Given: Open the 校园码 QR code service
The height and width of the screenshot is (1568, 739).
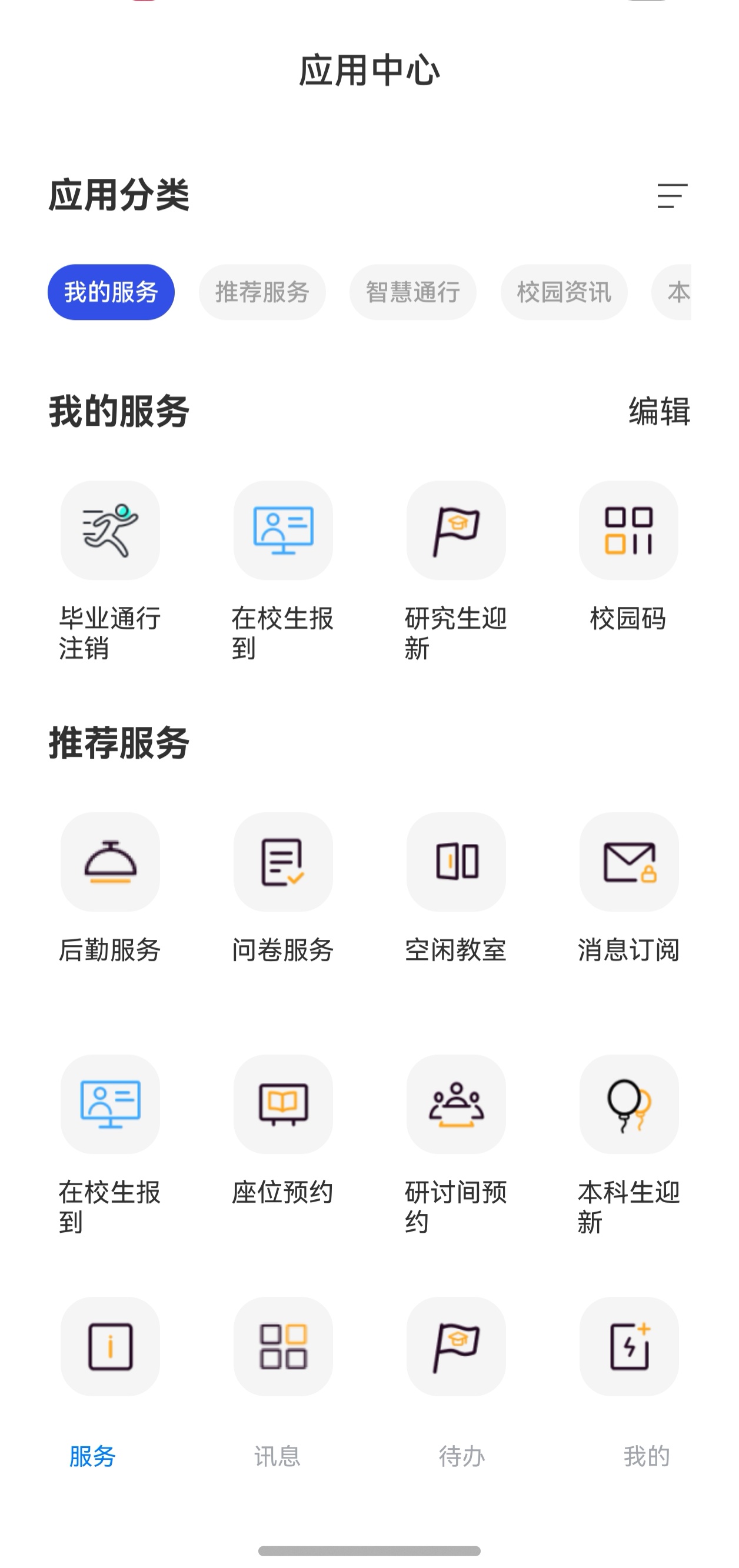Looking at the screenshot, I should pyautogui.click(x=629, y=529).
